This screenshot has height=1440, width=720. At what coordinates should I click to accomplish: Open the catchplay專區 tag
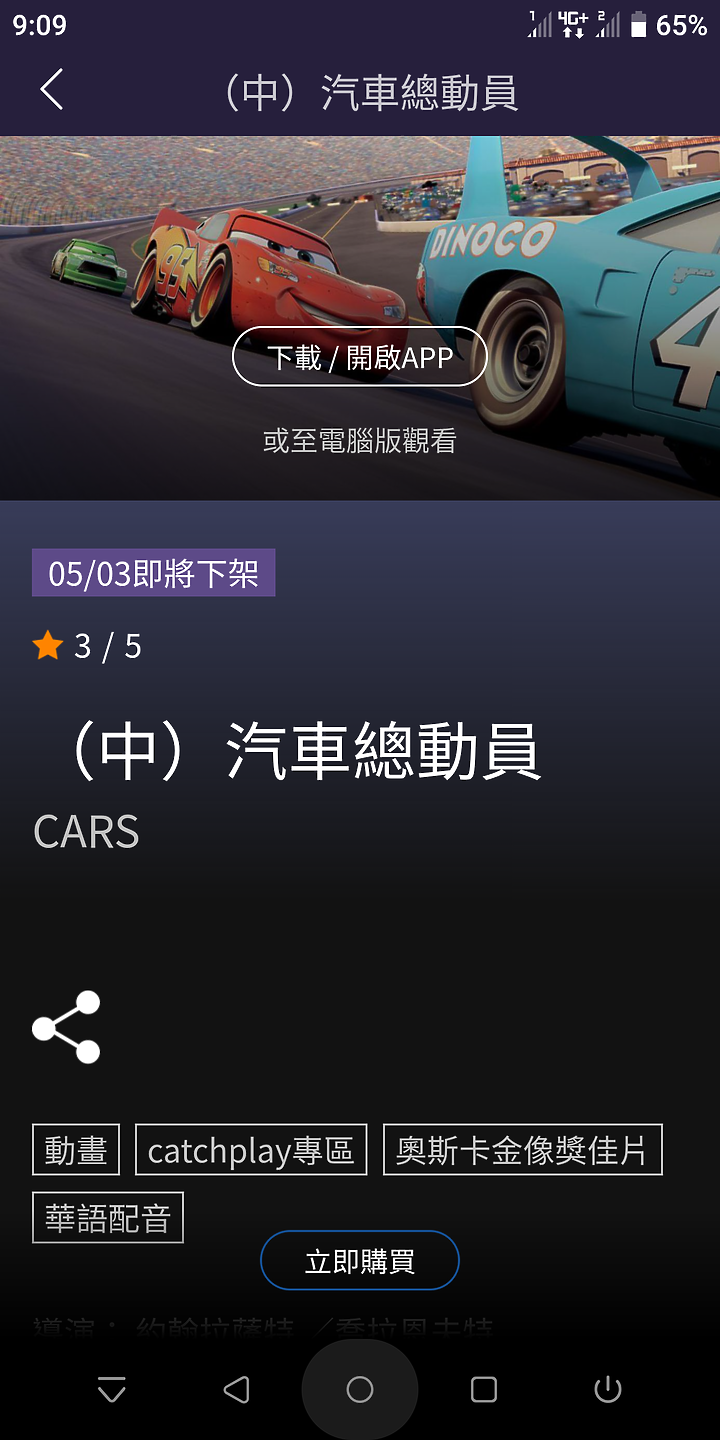[x=251, y=1150]
